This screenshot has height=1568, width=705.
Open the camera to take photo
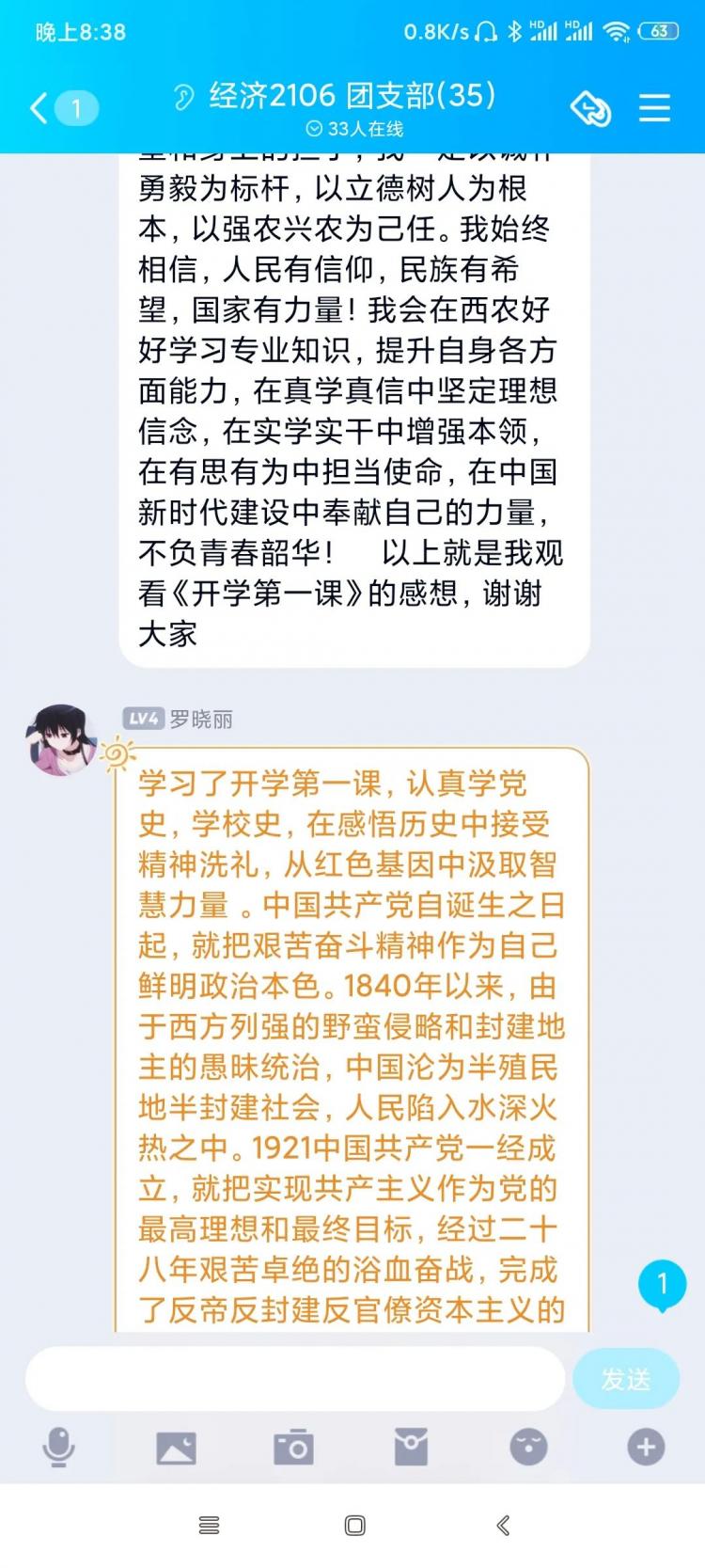(x=293, y=1448)
